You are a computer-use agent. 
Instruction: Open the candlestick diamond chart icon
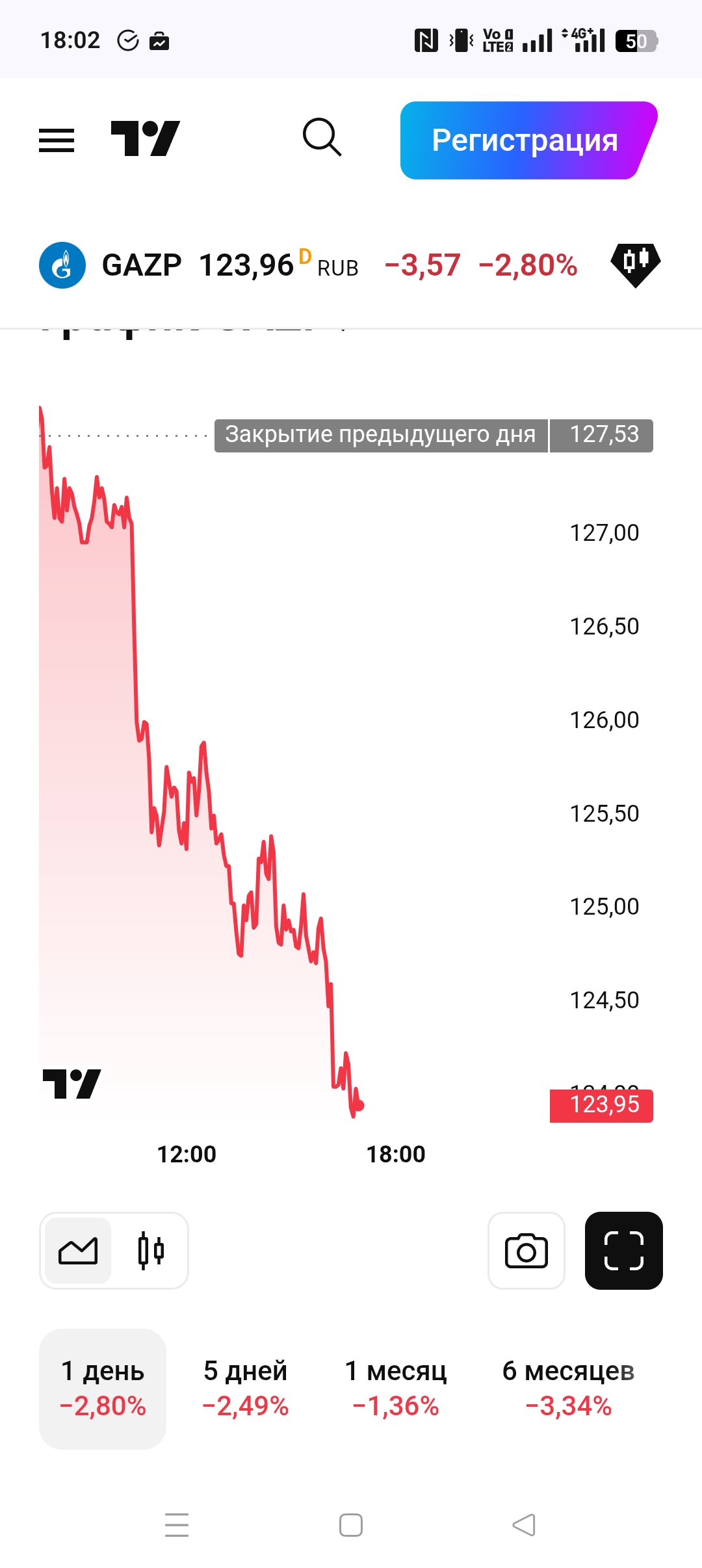pos(635,264)
